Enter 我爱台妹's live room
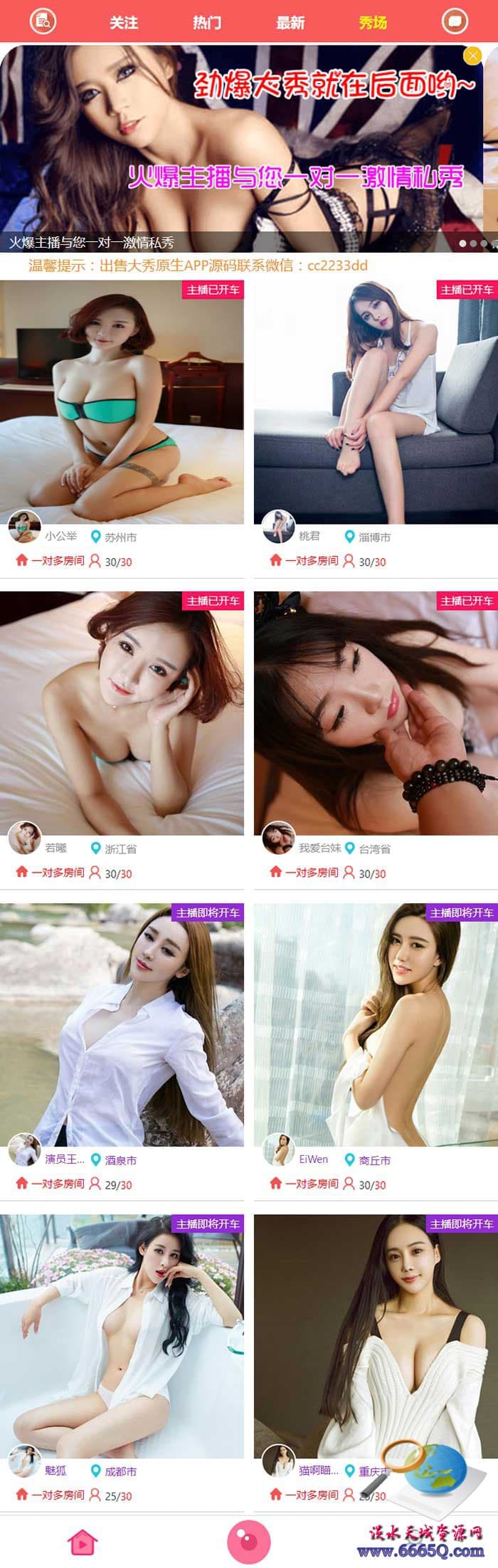 tap(375, 713)
